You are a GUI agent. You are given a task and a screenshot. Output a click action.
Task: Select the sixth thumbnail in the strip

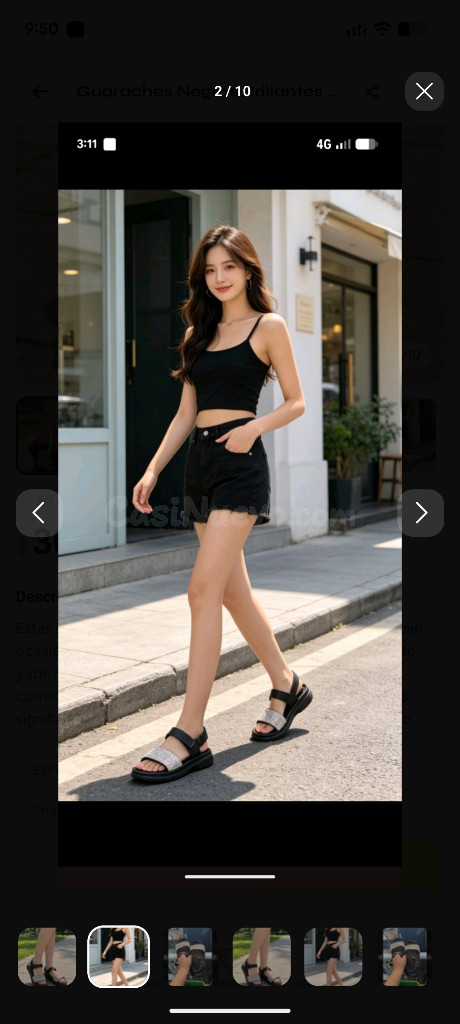pyautogui.click(x=405, y=956)
